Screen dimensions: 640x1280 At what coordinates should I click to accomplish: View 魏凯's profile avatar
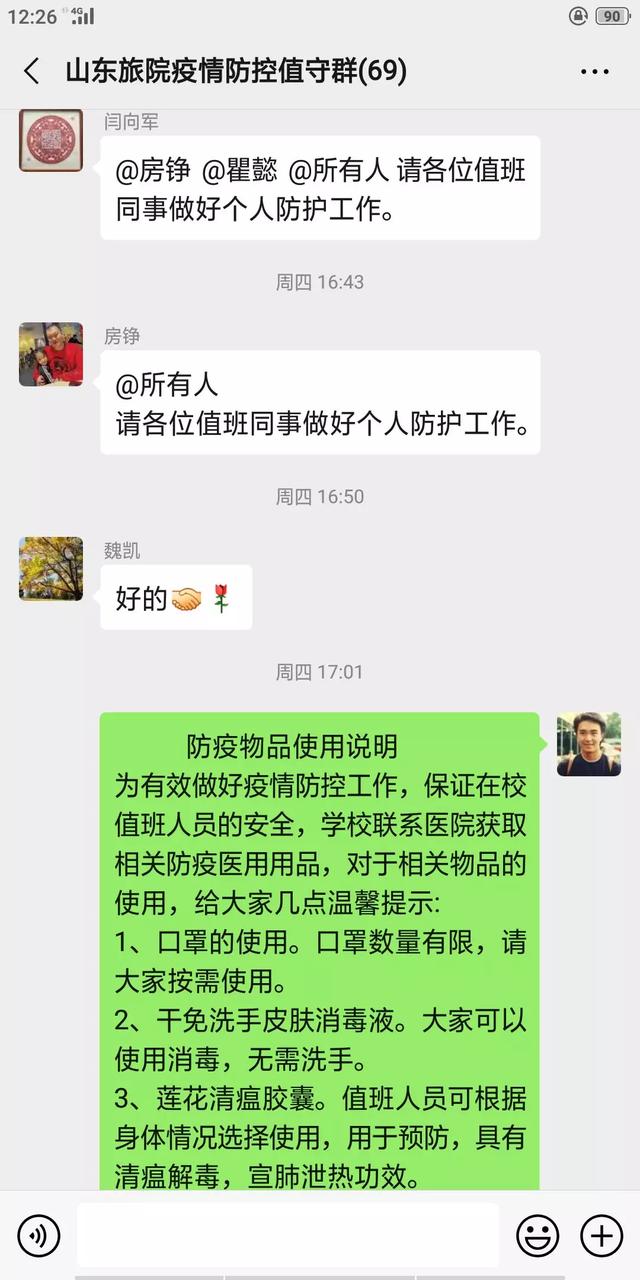(x=51, y=569)
